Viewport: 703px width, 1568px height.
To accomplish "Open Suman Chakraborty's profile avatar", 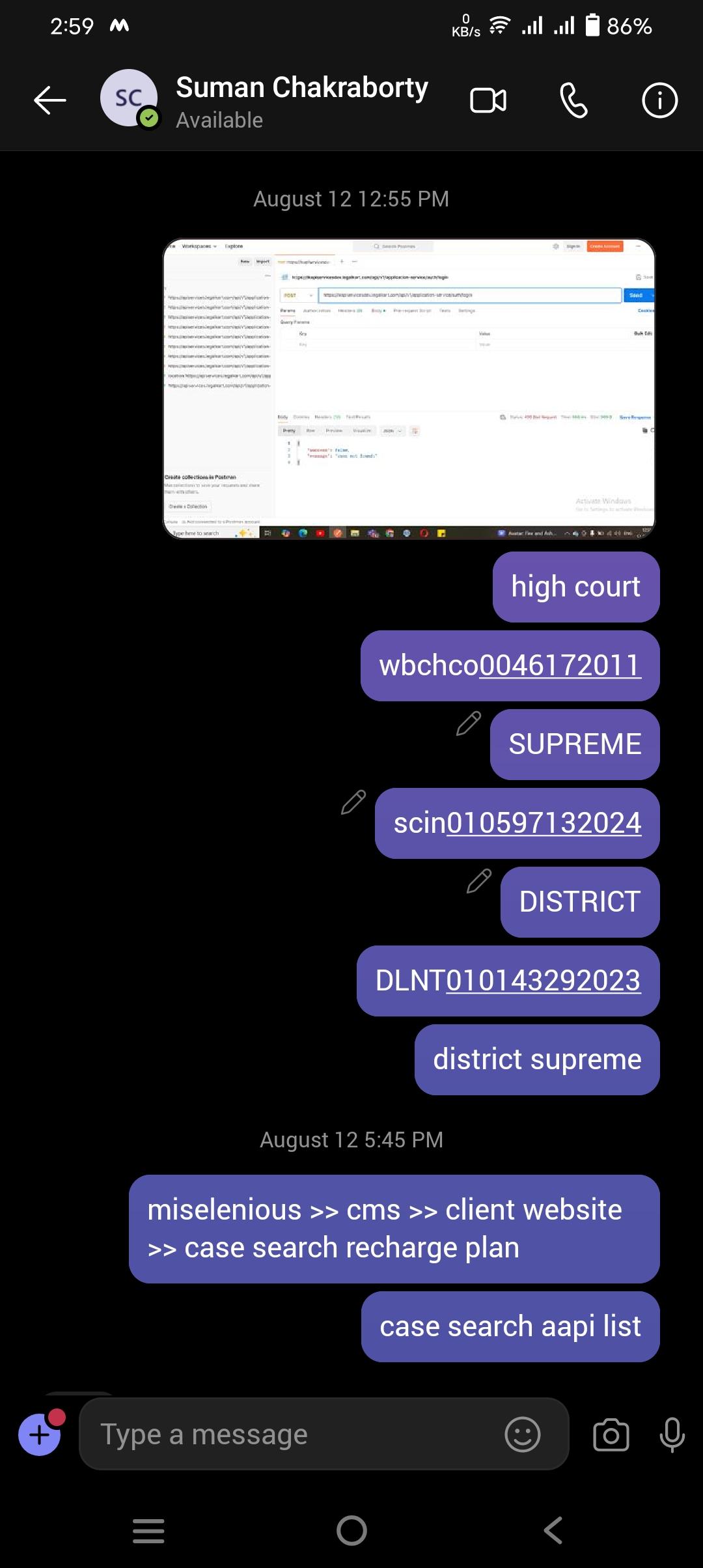I will 129,98.
